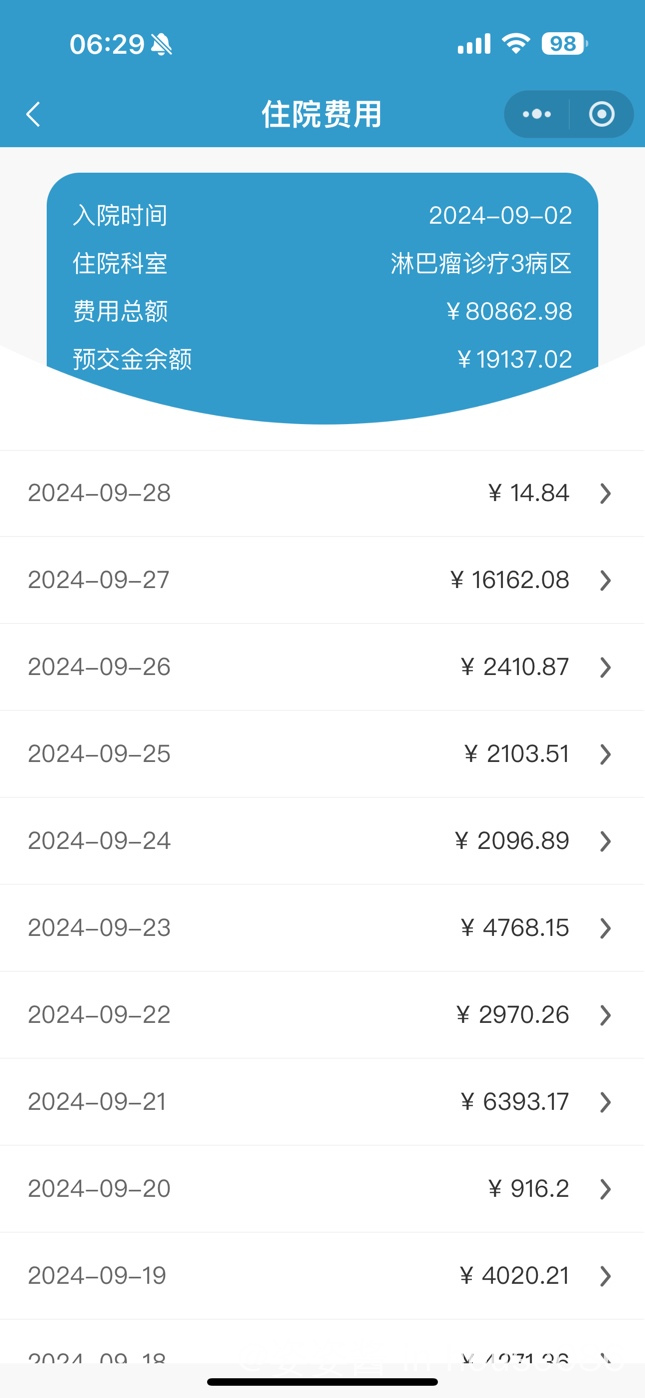Go back from hospitalization fees page
Image resolution: width=645 pixels, height=1398 pixels.
33,114
